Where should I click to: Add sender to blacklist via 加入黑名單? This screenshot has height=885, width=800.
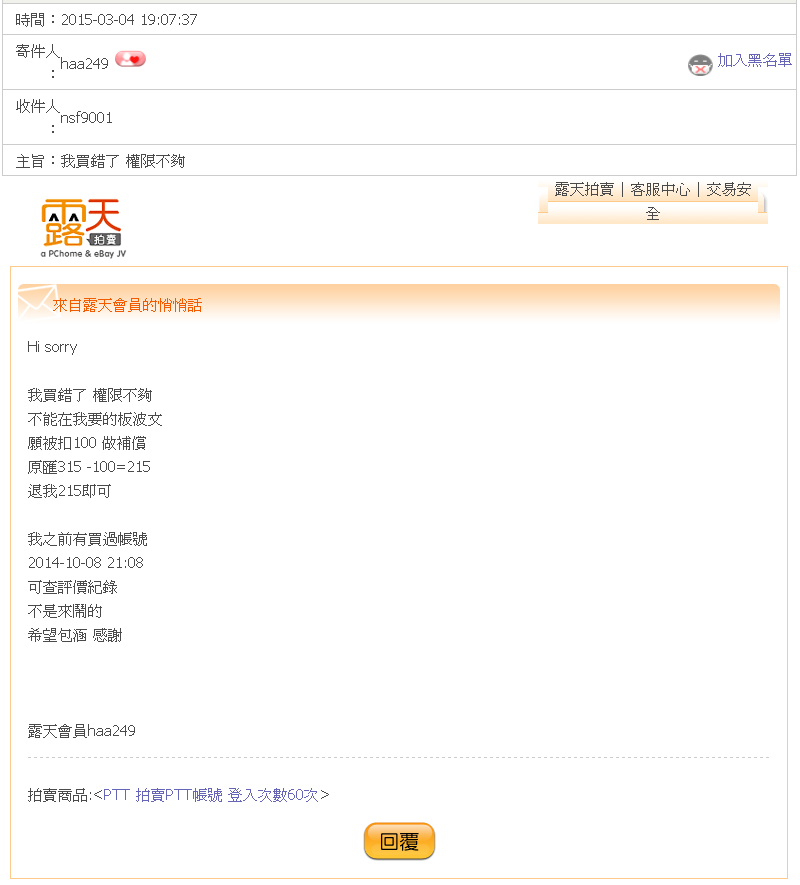753,61
